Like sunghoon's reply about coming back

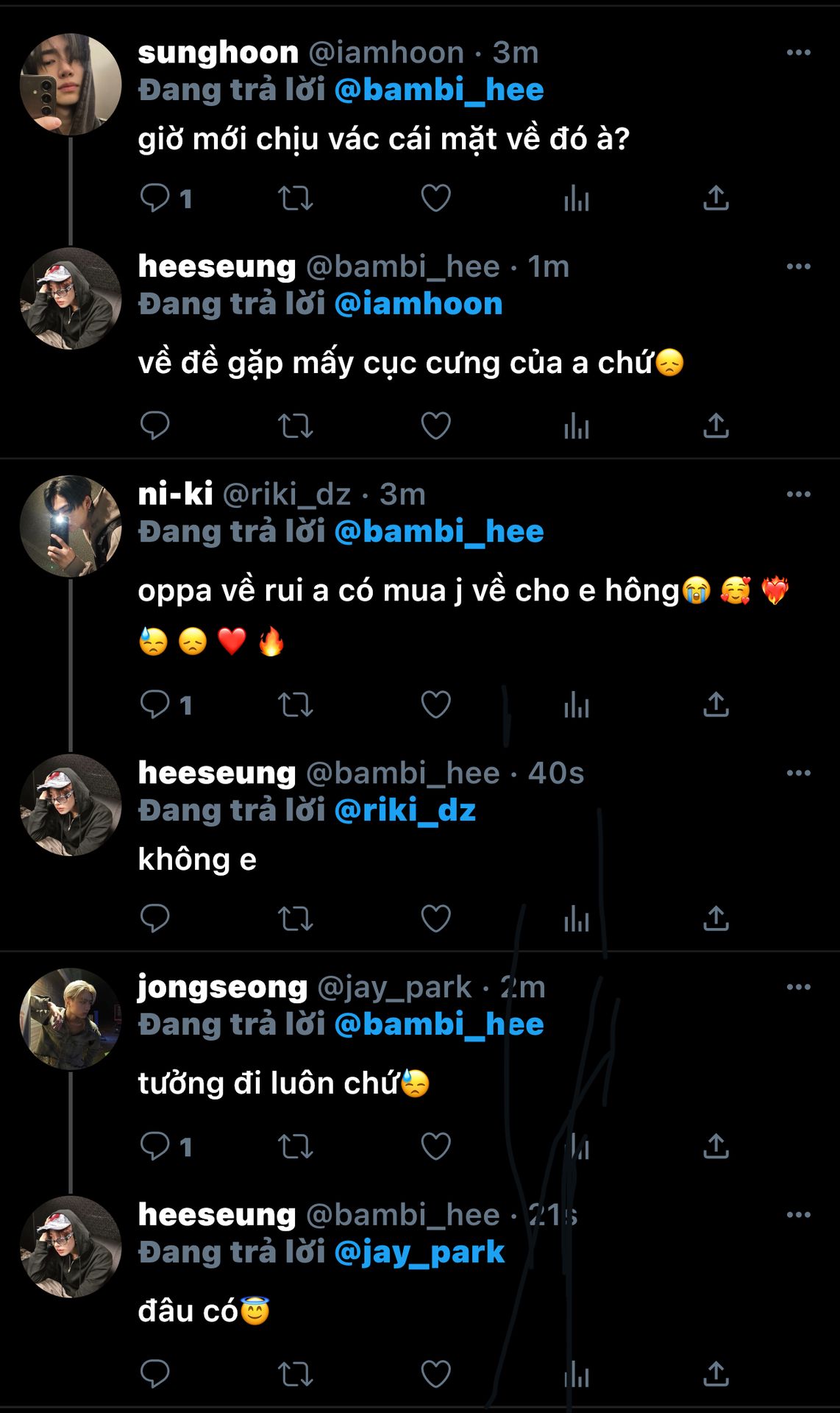point(435,198)
